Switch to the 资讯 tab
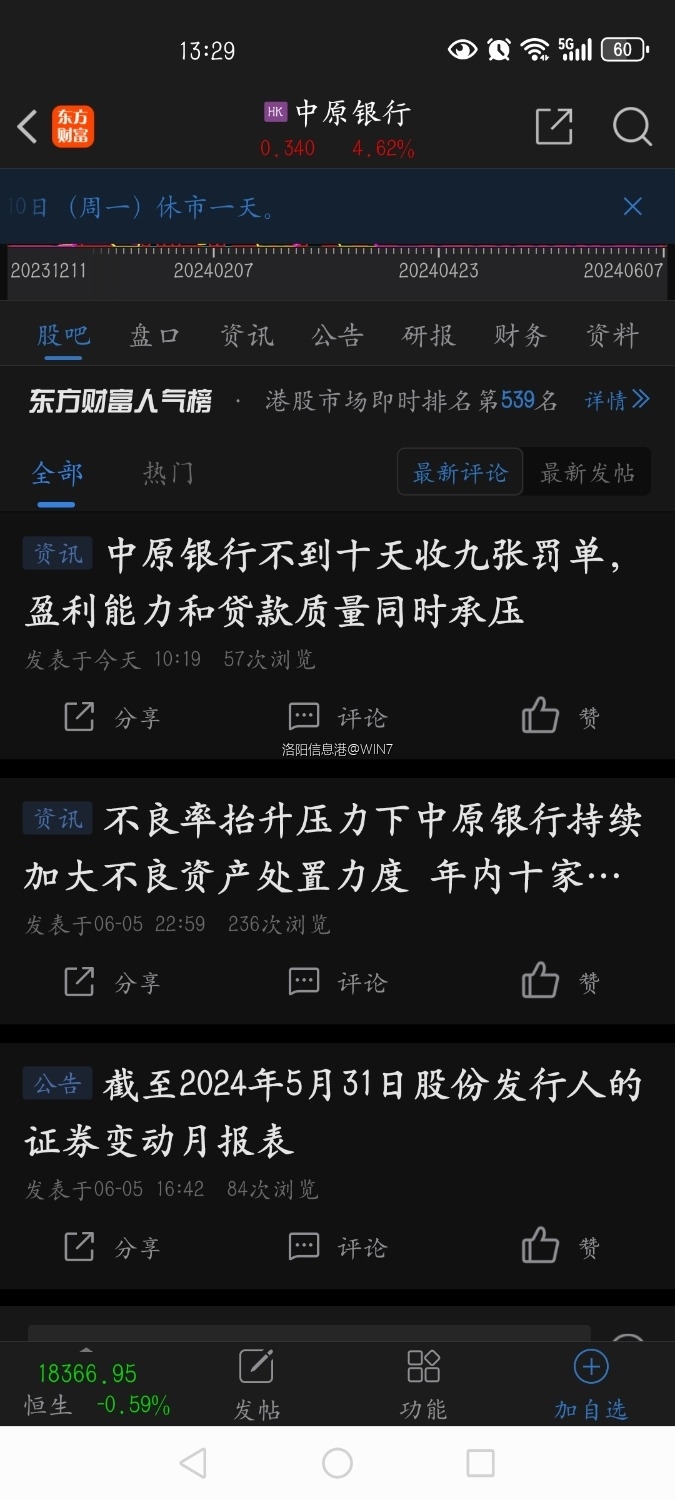Screen dimensions: 675x1500 (x=246, y=335)
